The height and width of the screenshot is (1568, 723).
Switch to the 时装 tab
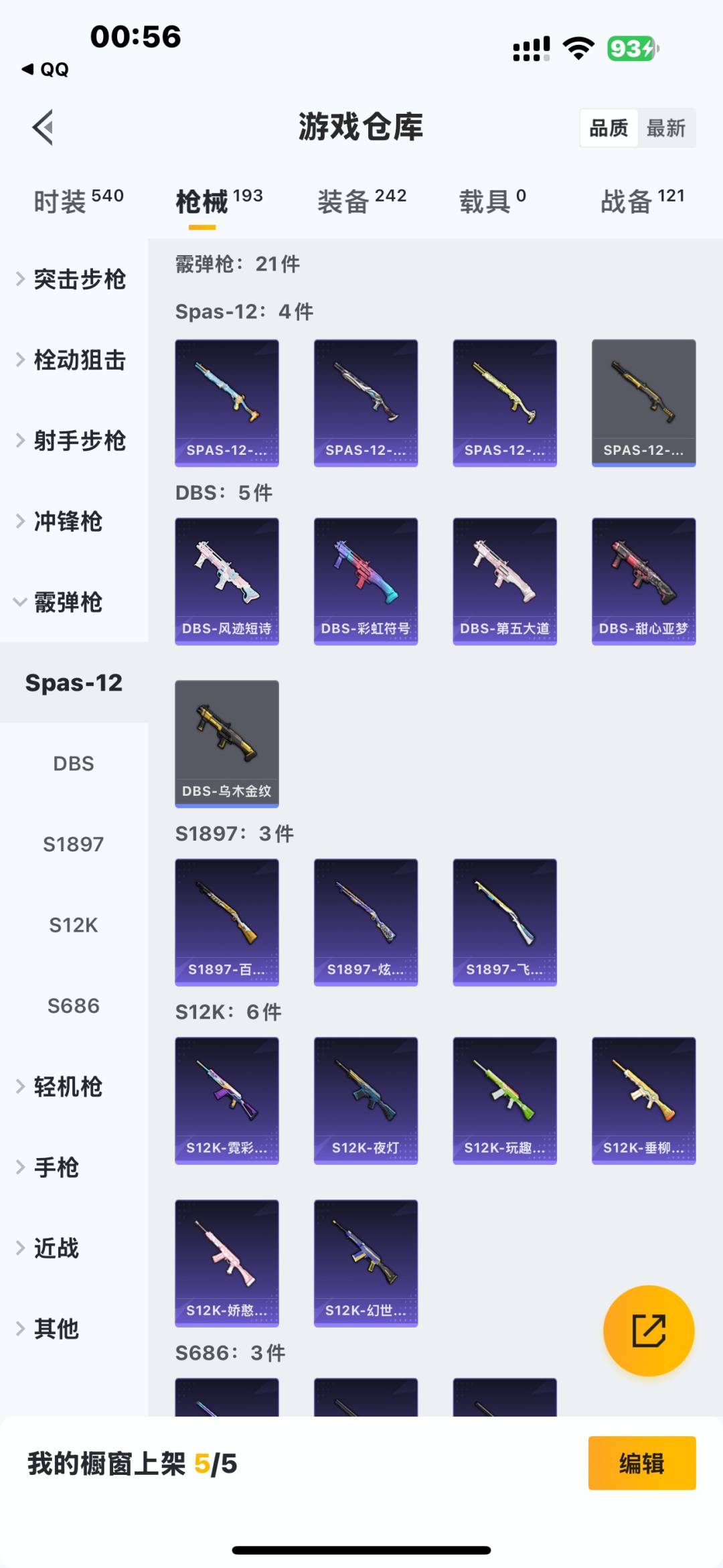point(78,201)
